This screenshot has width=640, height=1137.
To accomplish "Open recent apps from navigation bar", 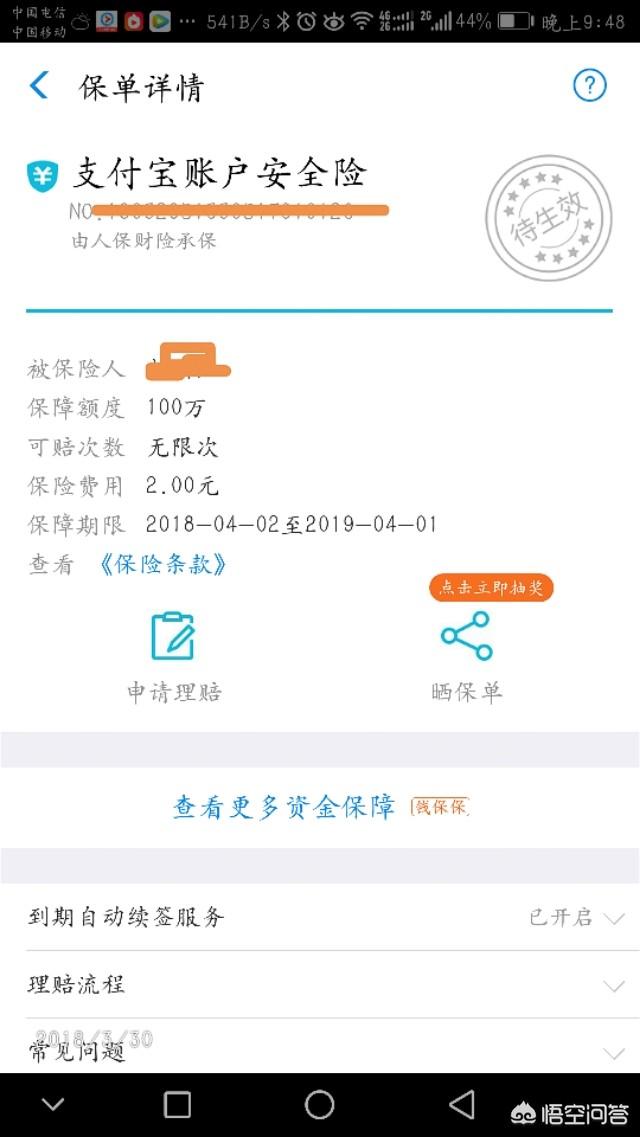I will 177,1105.
